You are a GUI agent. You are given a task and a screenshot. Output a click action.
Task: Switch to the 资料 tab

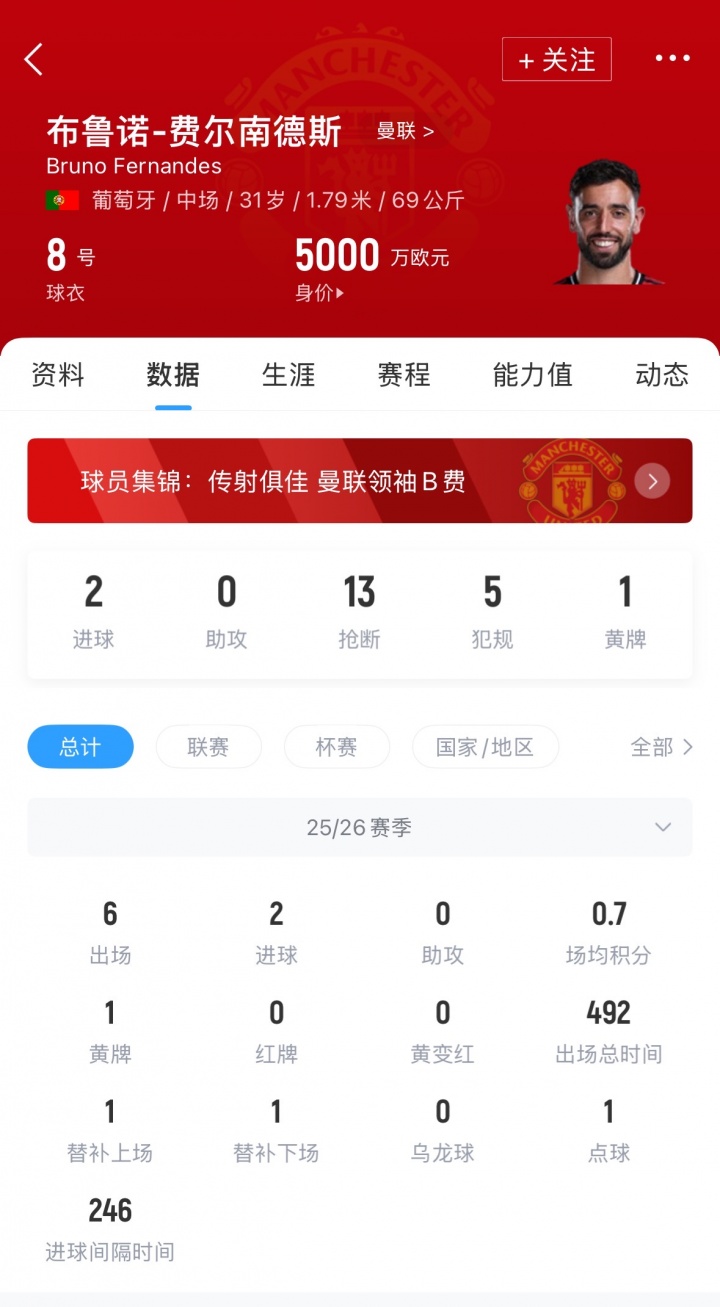[x=58, y=375]
